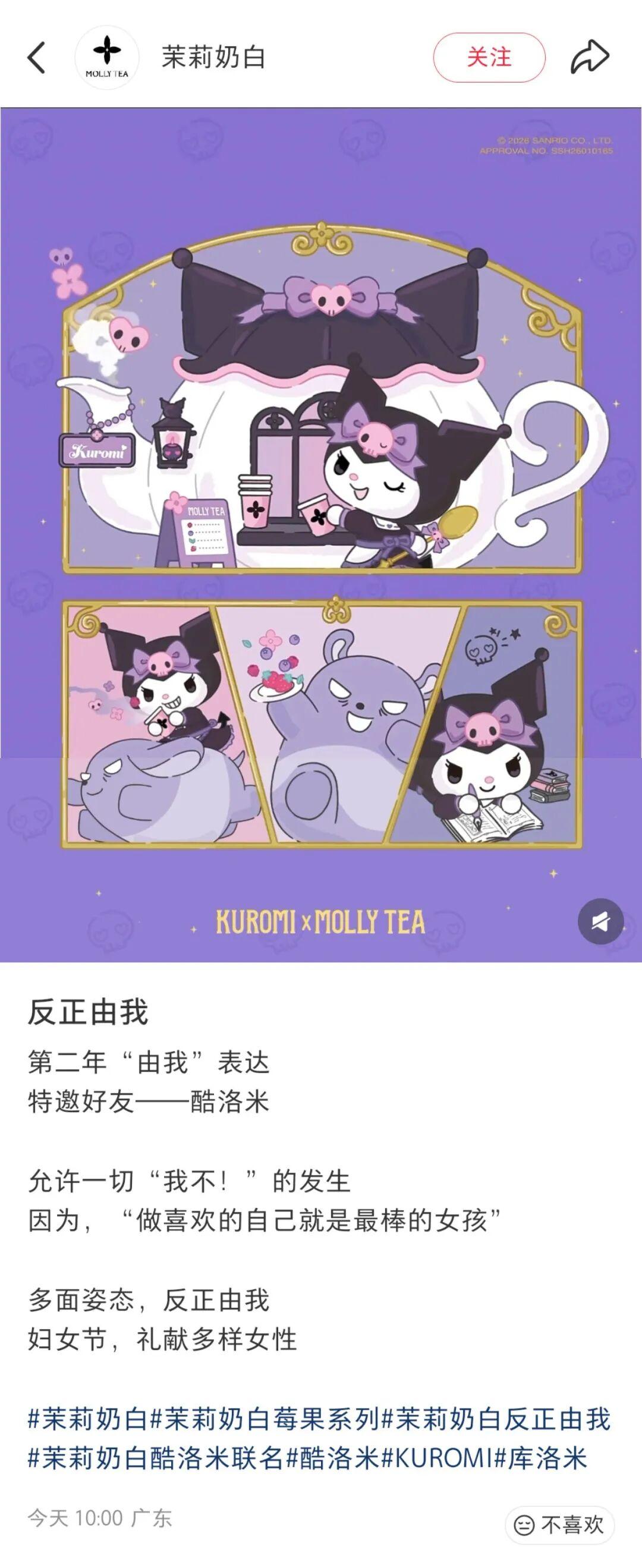
Task: Open the #库洛米 hashtag
Action: [540, 1459]
